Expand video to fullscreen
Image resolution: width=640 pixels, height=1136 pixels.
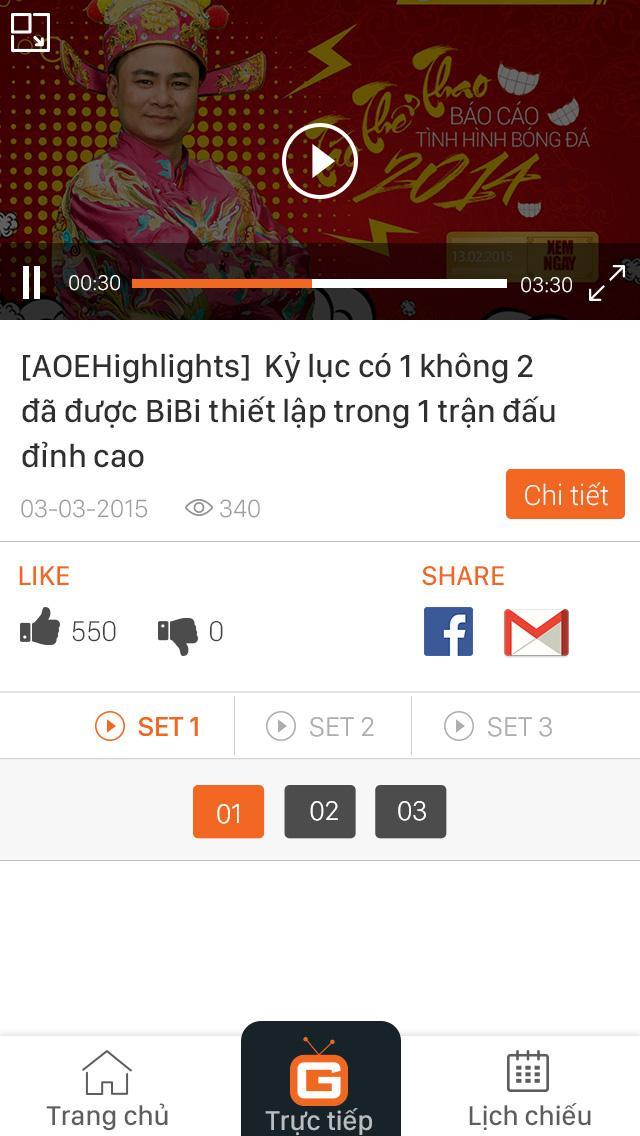[606, 283]
